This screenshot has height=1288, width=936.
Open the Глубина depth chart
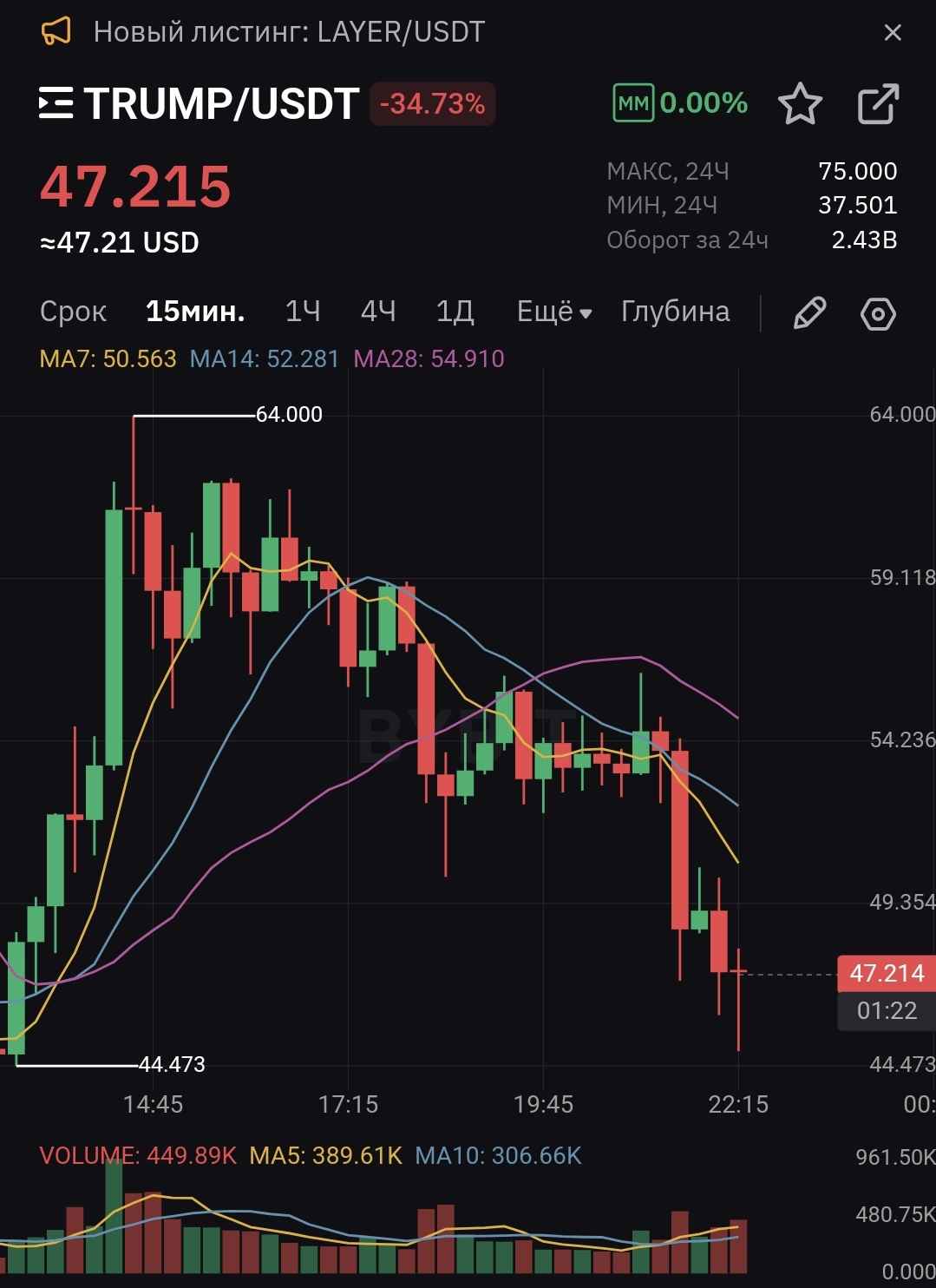[676, 312]
